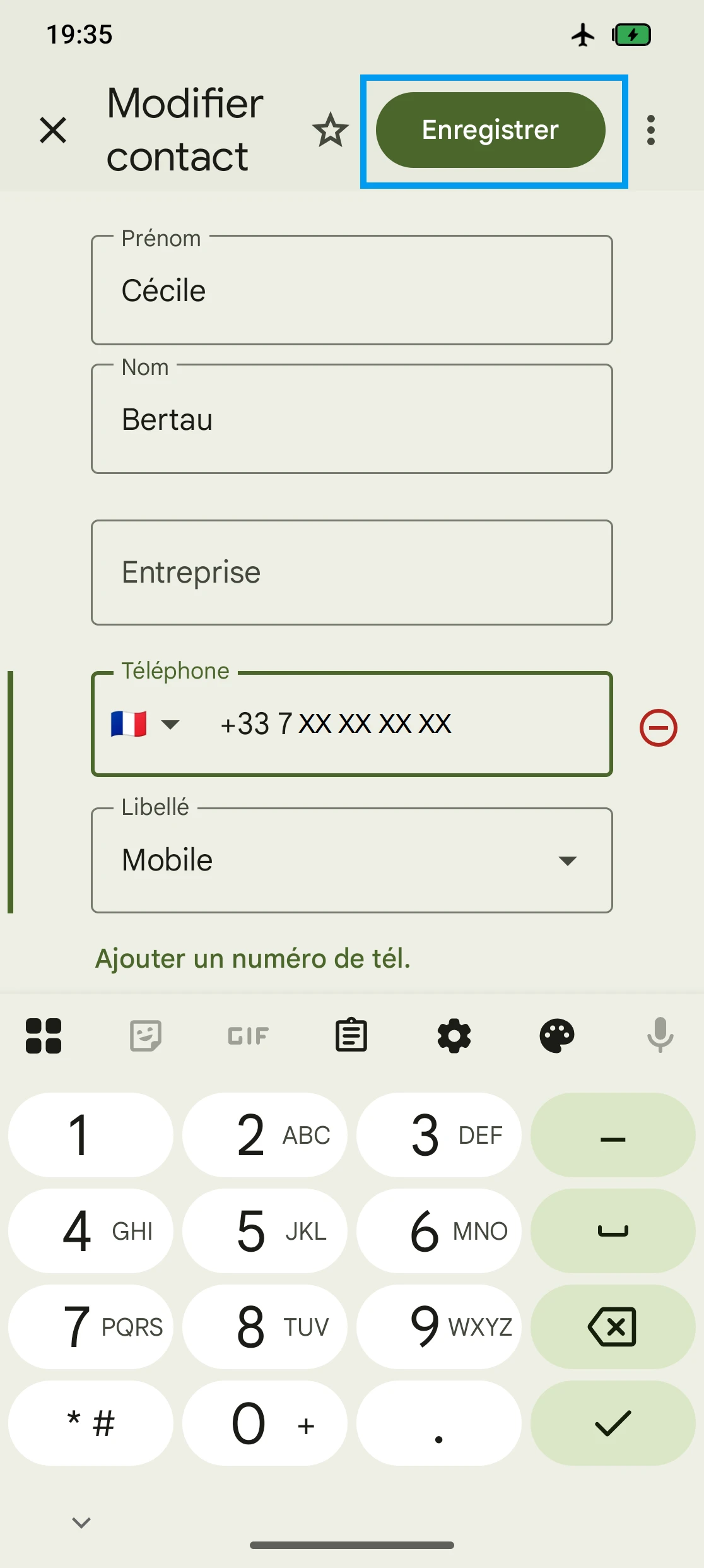The width and height of the screenshot is (704, 1568).
Task: Tap the Entreprise field
Action: pos(351,573)
